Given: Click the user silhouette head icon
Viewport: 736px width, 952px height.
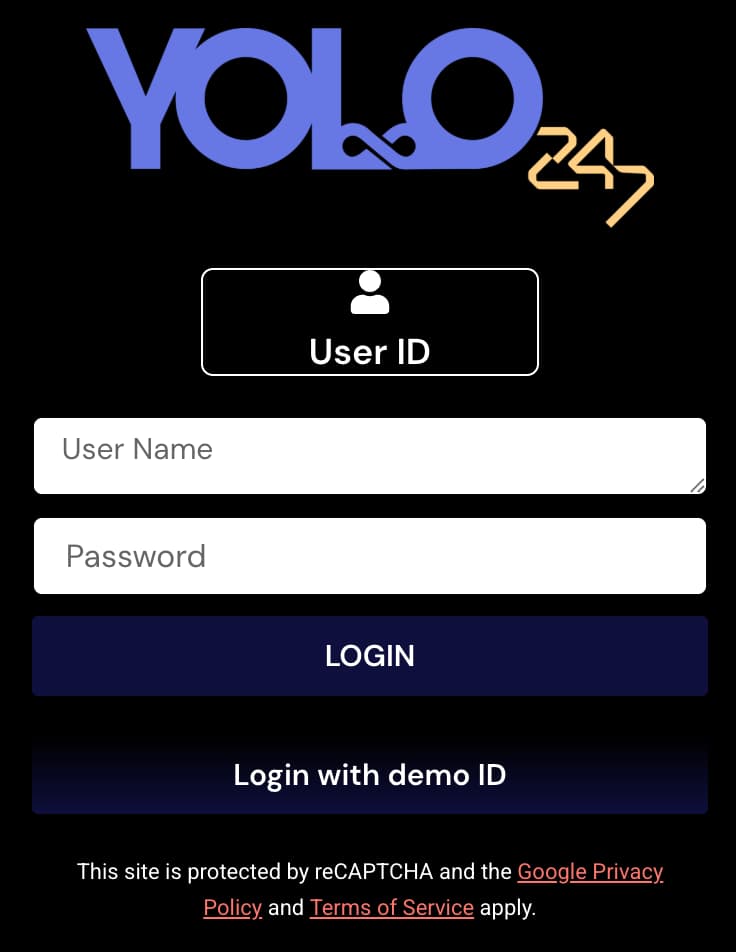Looking at the screenshot, I should [x=370, y=283].
